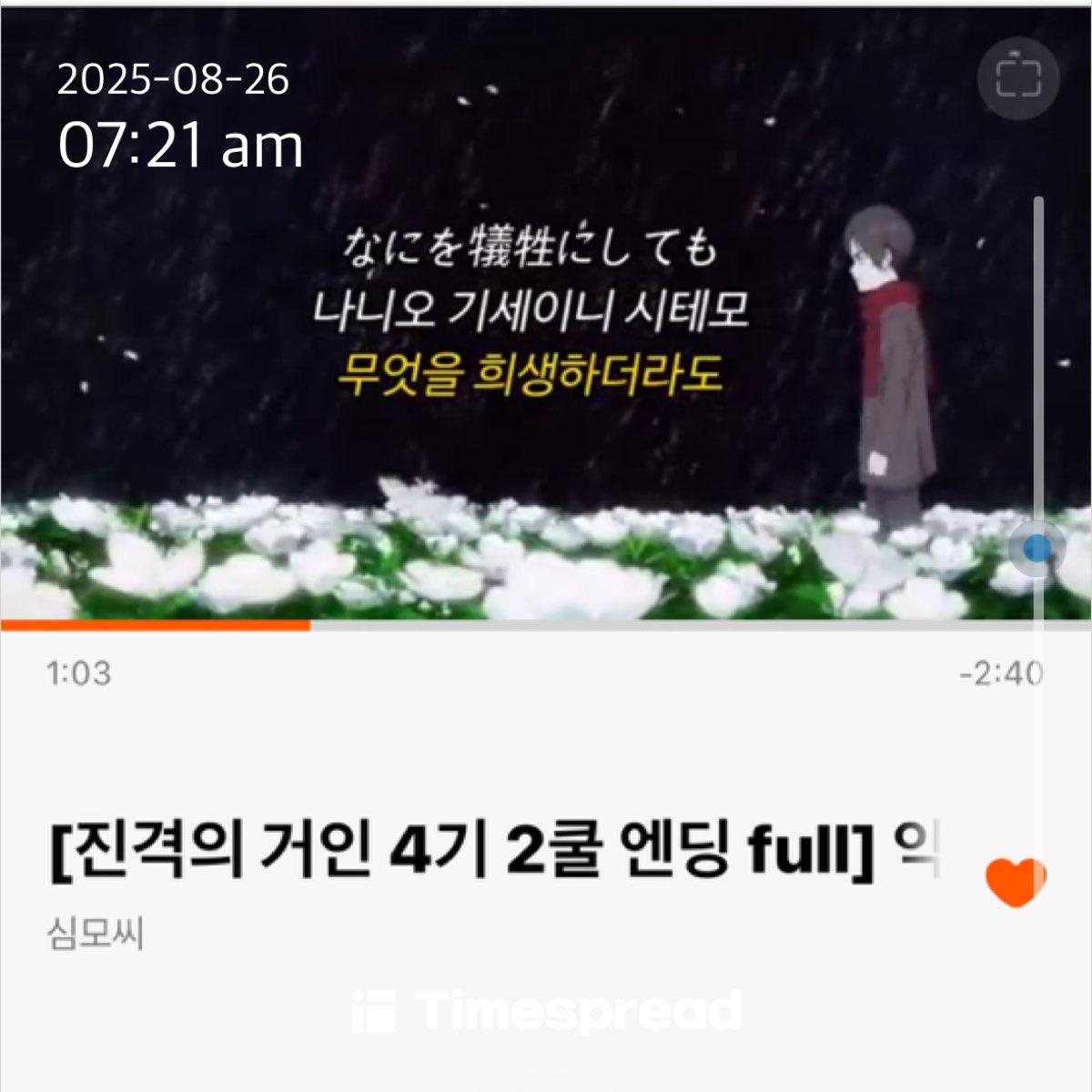Open the uploader 심모씨 profile
The width and height of the screenshot is (1092, 1092).
(x=96, y=935)
